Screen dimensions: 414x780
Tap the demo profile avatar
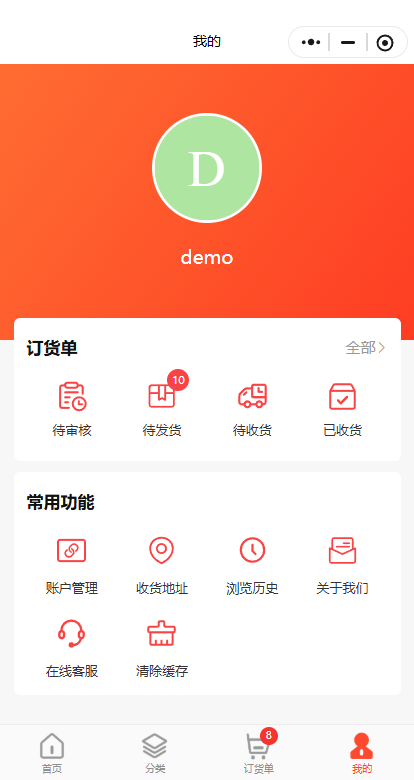pyautogui.click(x=207, y=168)
